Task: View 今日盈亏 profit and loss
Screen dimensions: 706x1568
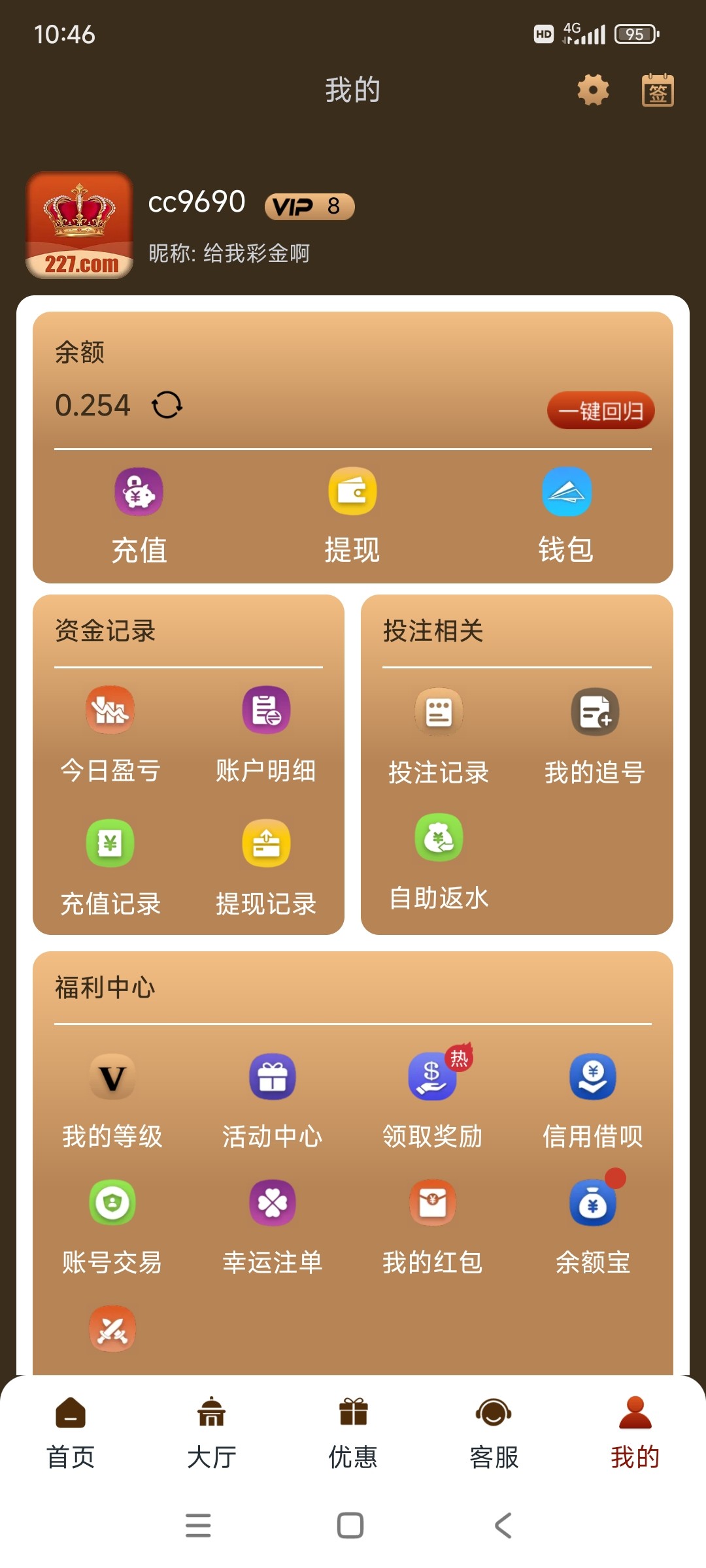Action: 110,735
